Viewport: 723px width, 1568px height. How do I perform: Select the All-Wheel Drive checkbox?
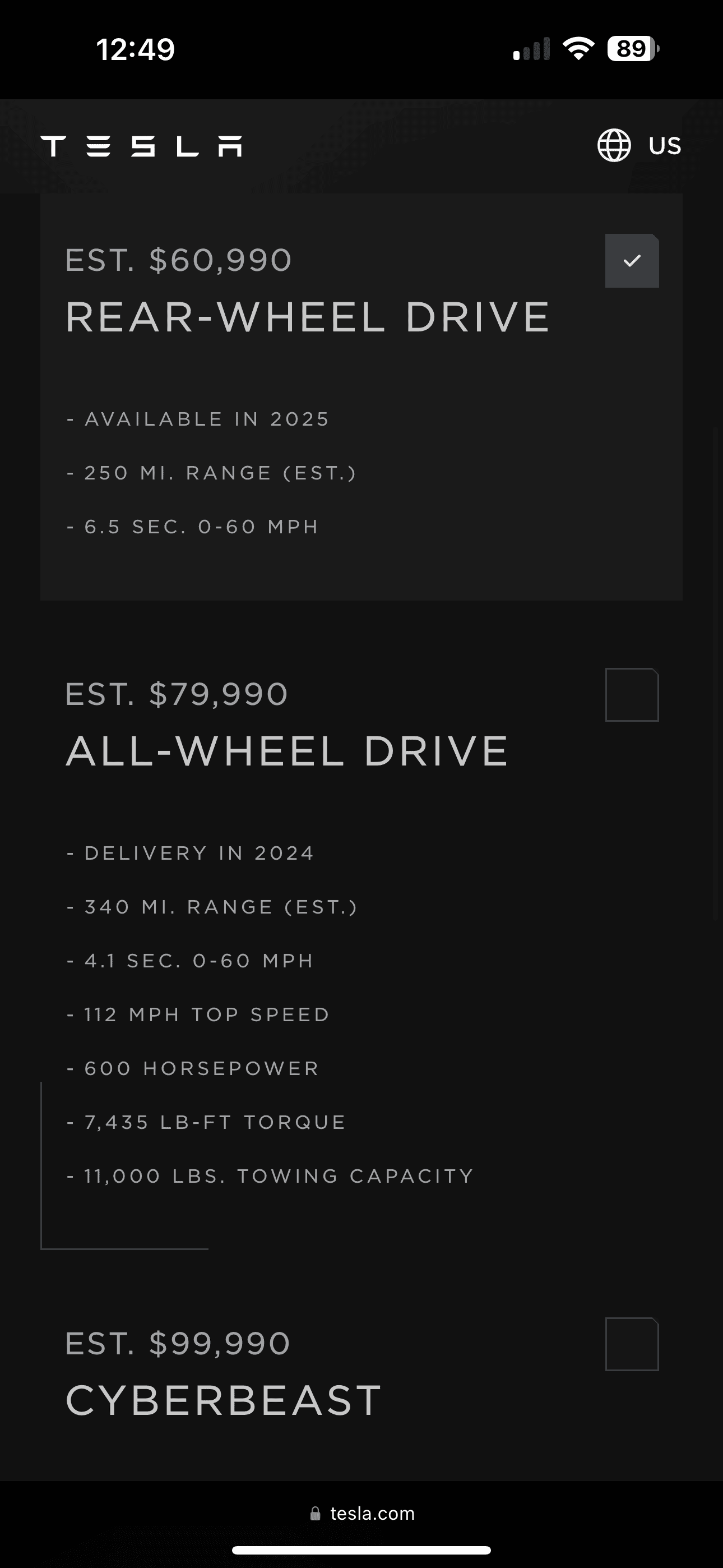[632, 694]
